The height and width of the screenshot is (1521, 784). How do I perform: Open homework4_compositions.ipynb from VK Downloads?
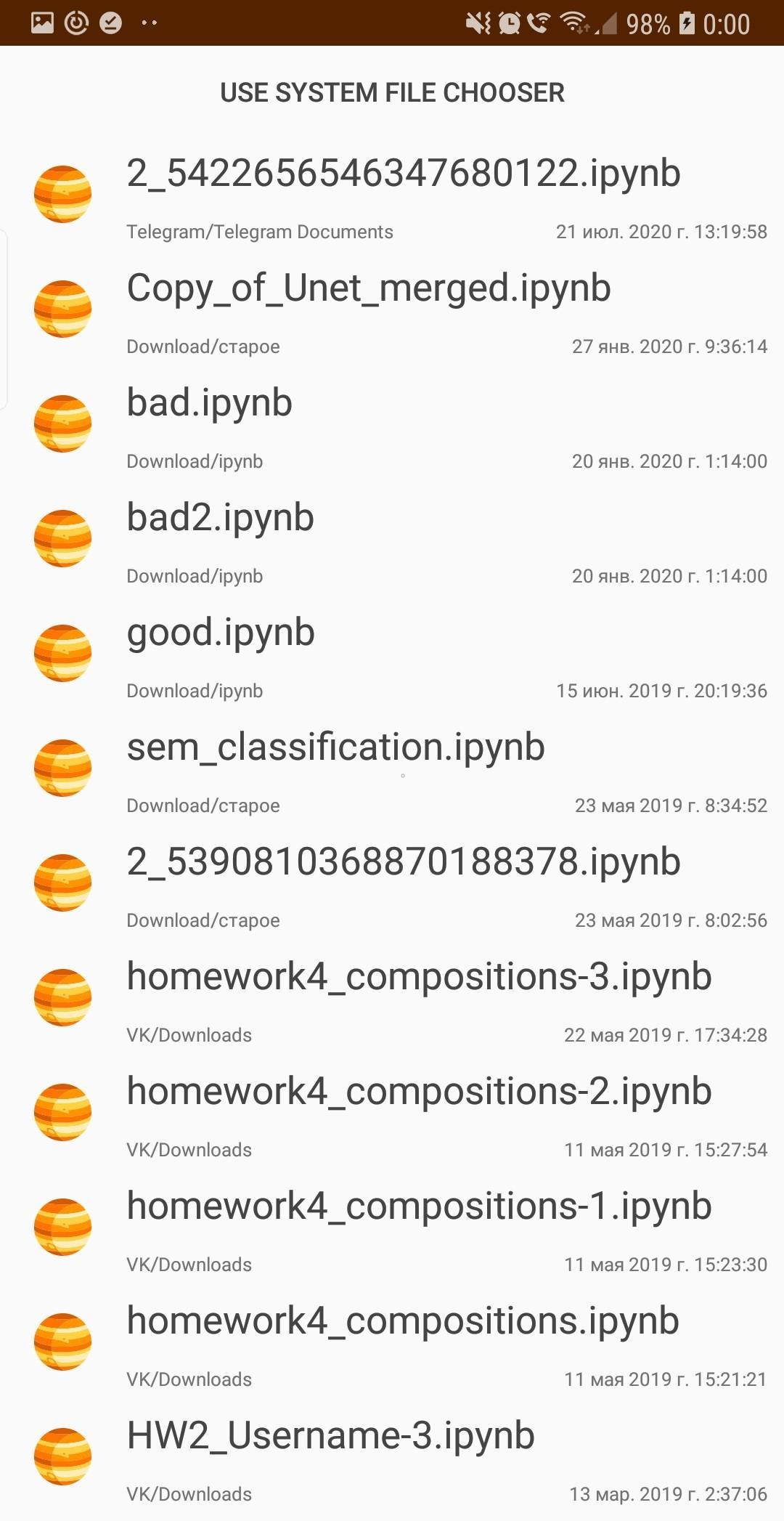[392, 1343]
